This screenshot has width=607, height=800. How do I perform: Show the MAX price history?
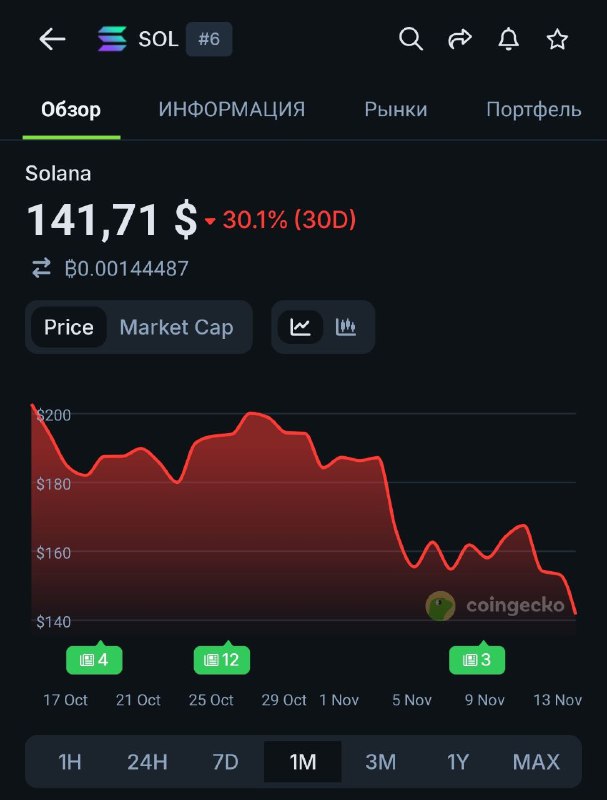(x=536, y=762)
